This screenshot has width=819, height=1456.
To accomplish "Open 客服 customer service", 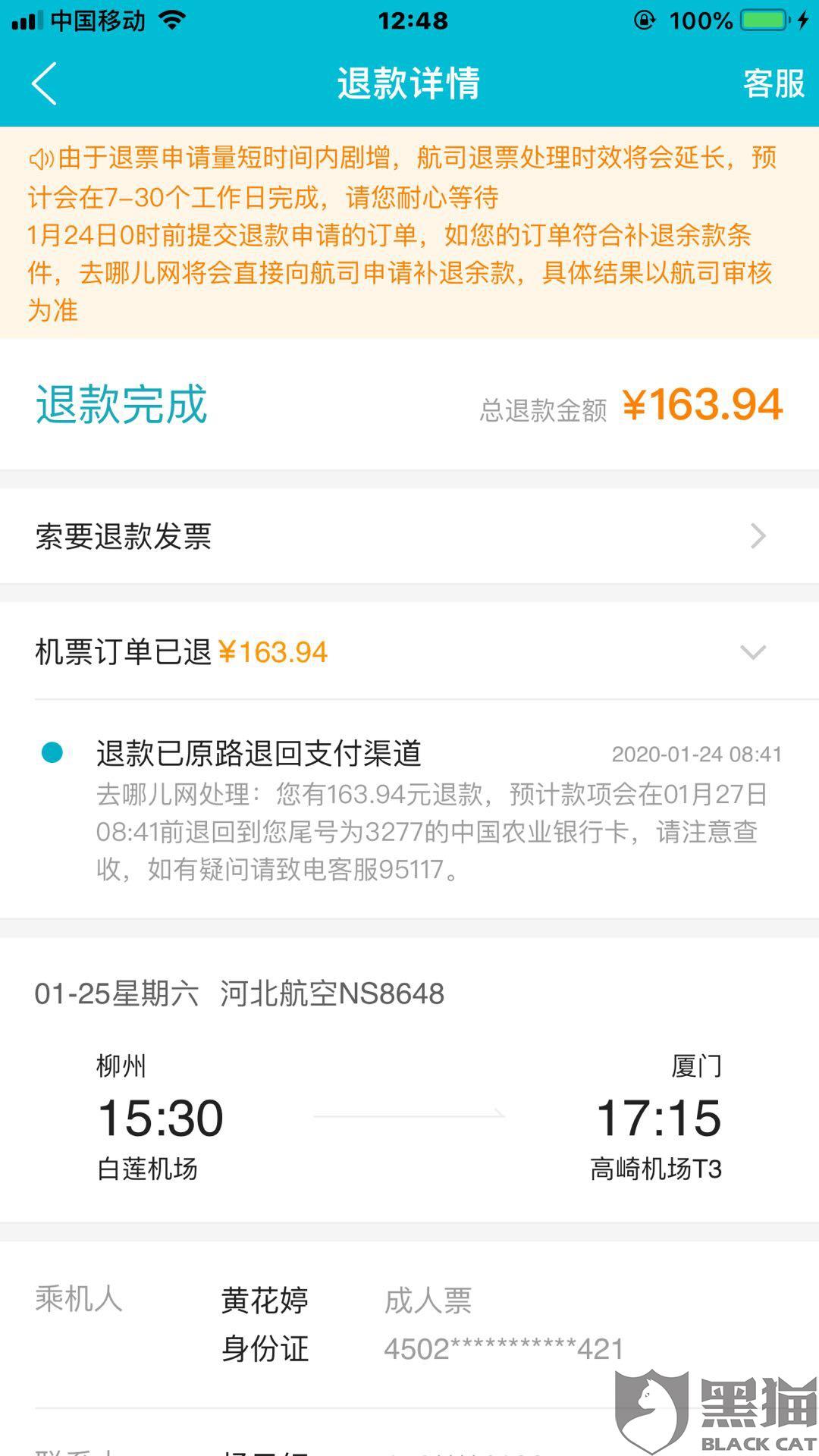I will (773, 83).
